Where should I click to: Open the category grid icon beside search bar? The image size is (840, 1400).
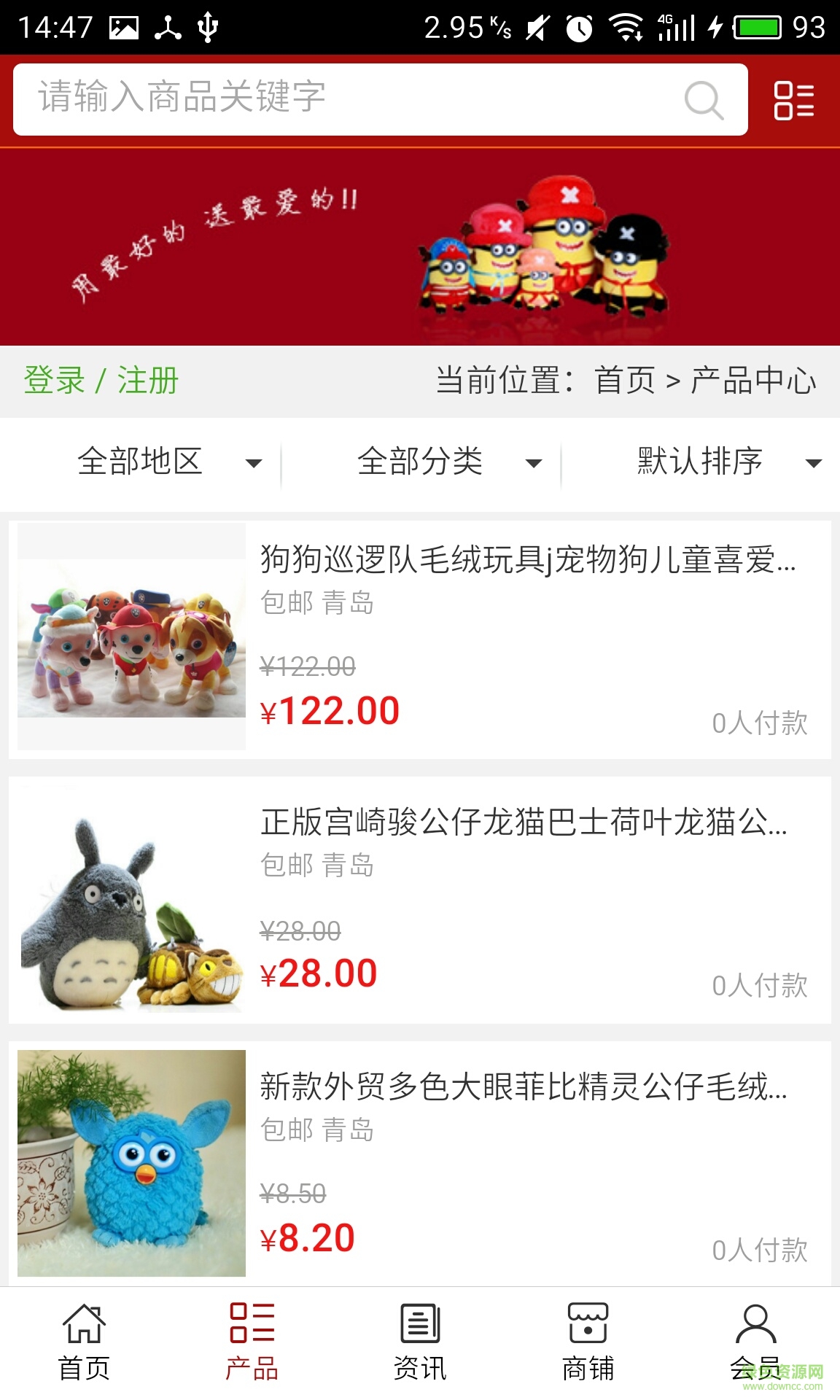[x=793, y=101]
